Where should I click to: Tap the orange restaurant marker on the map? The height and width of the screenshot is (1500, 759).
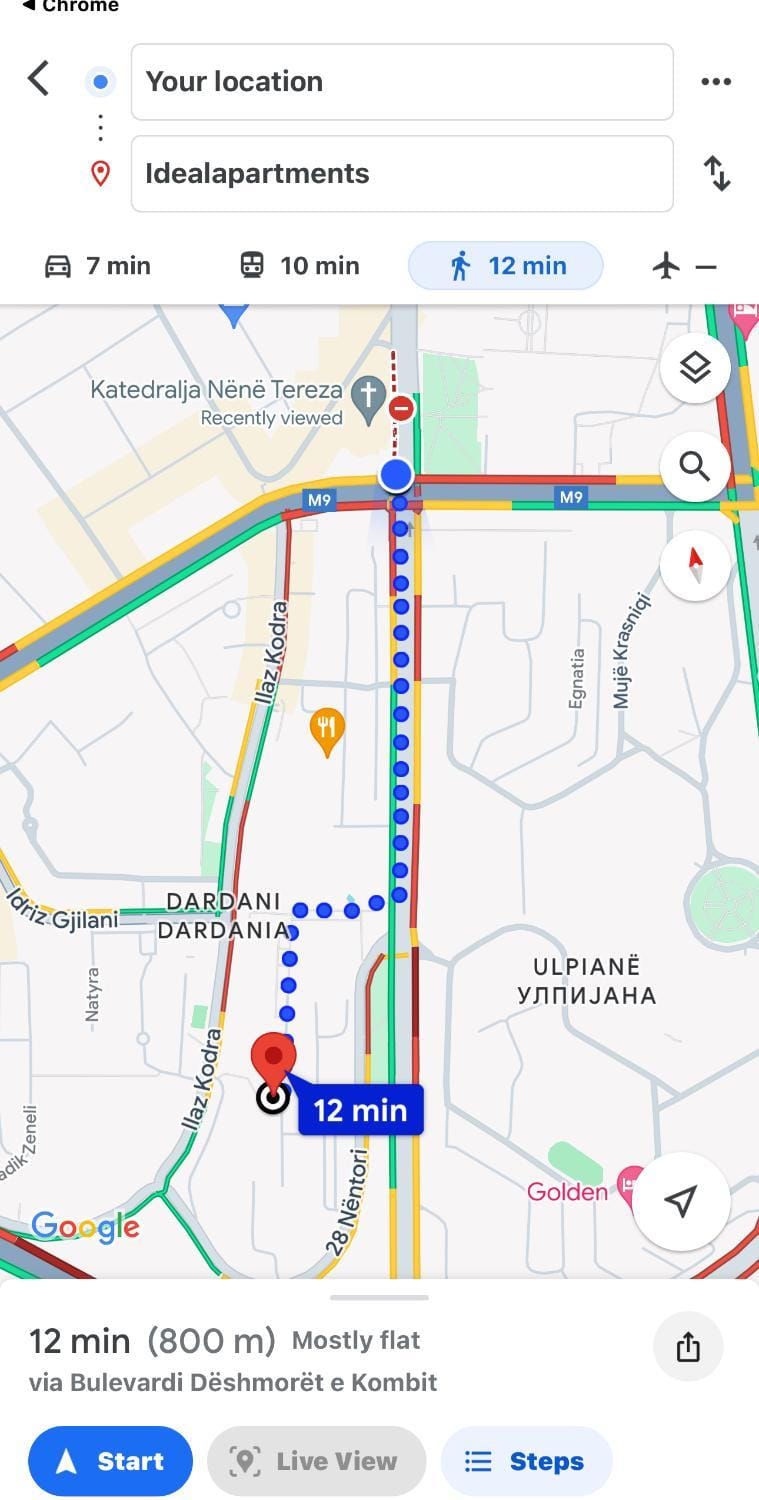327,729
